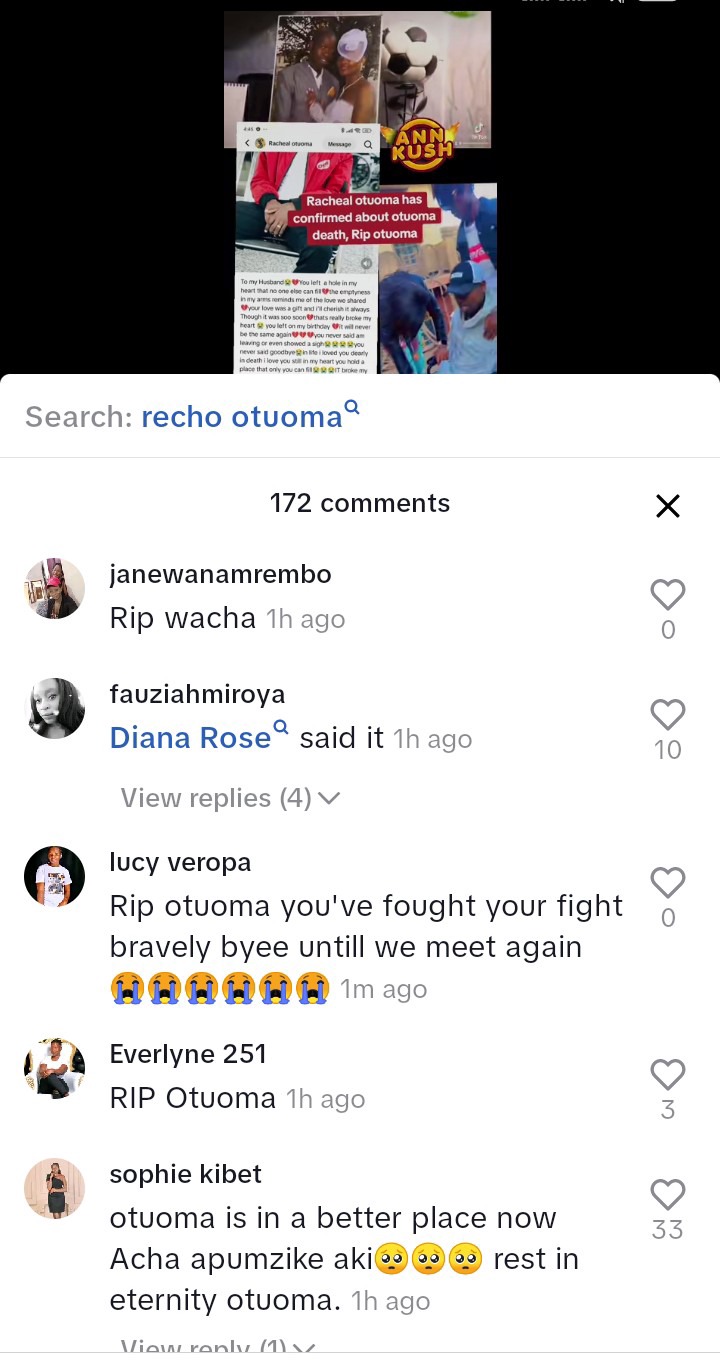Like sophie kibet's comment
Screen dimensions: 720x1365
(667, 1195)
